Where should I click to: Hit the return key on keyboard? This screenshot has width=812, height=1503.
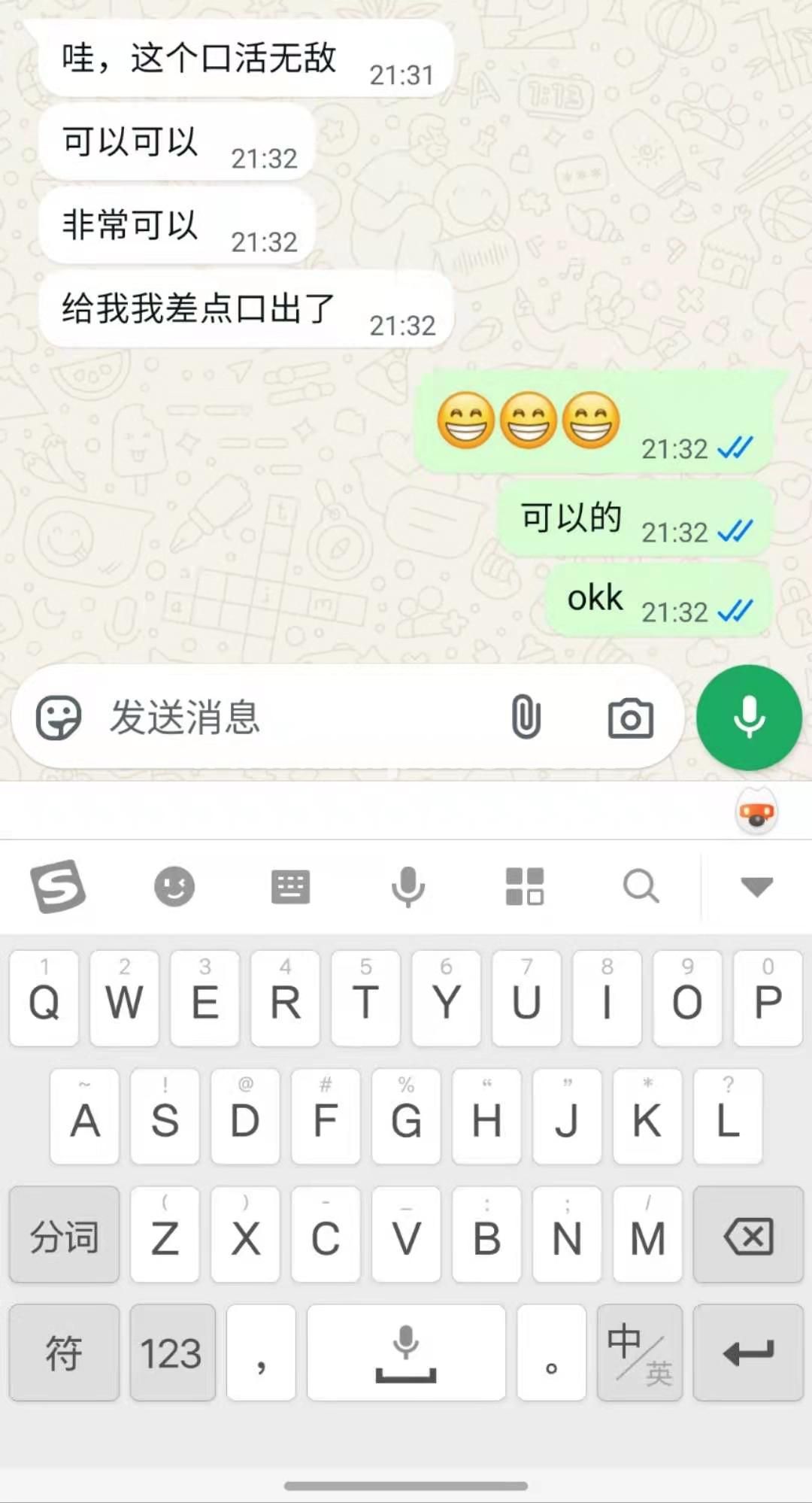[748, 1353]
